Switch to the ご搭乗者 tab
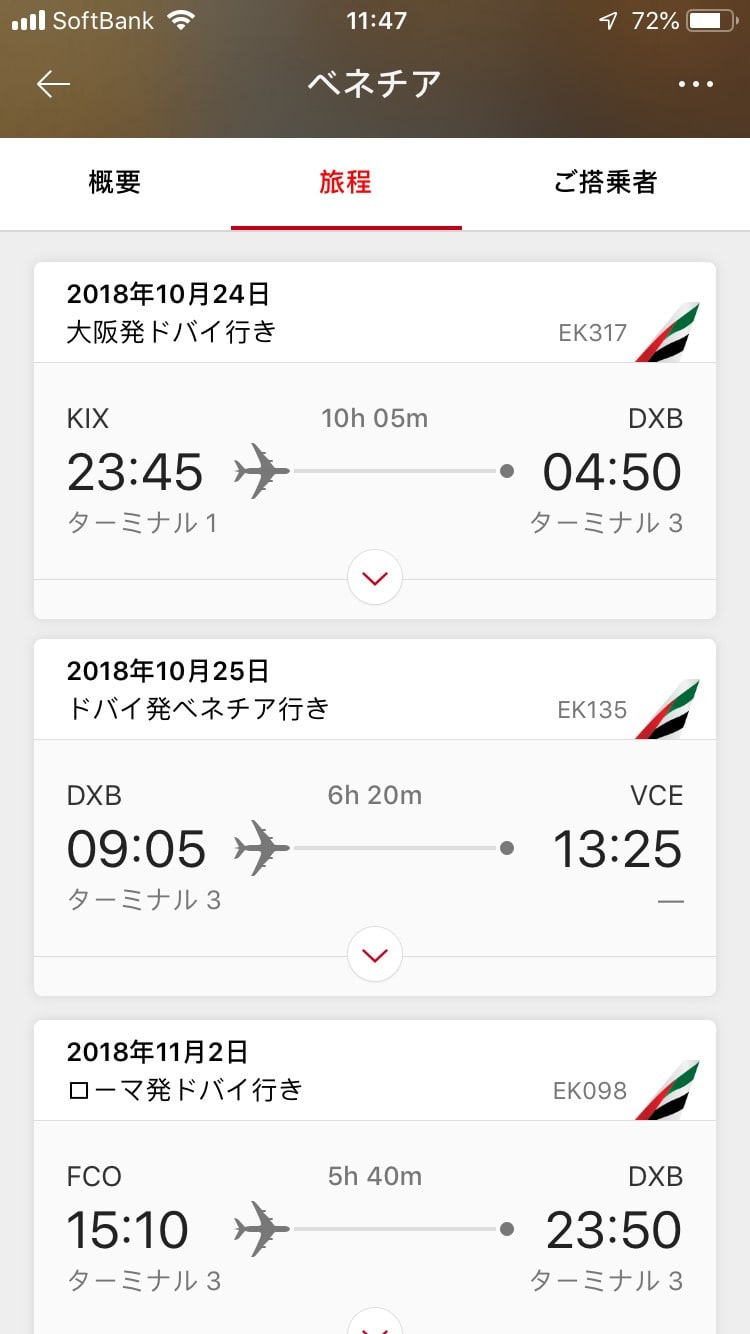 tap(605, 182)
